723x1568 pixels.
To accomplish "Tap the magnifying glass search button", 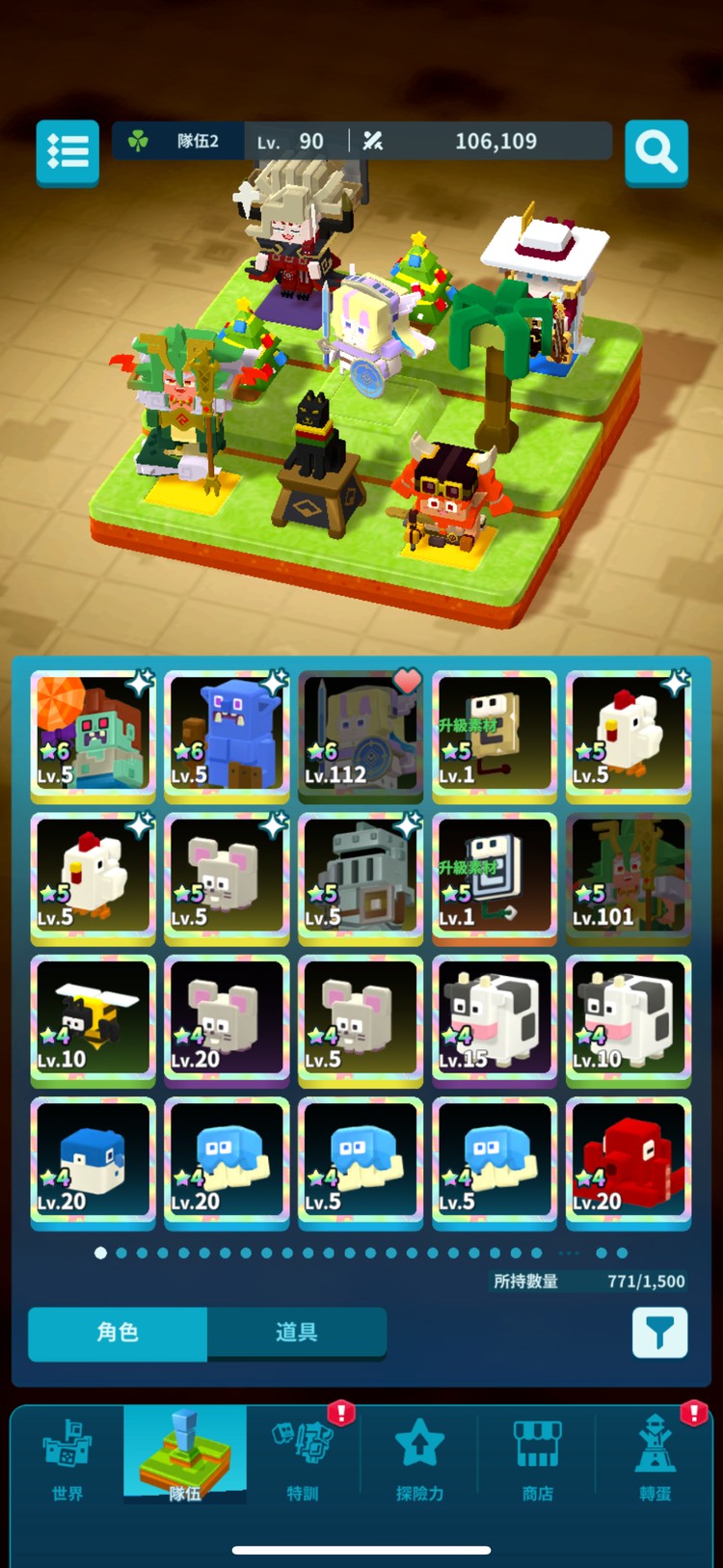I will 656,151.
